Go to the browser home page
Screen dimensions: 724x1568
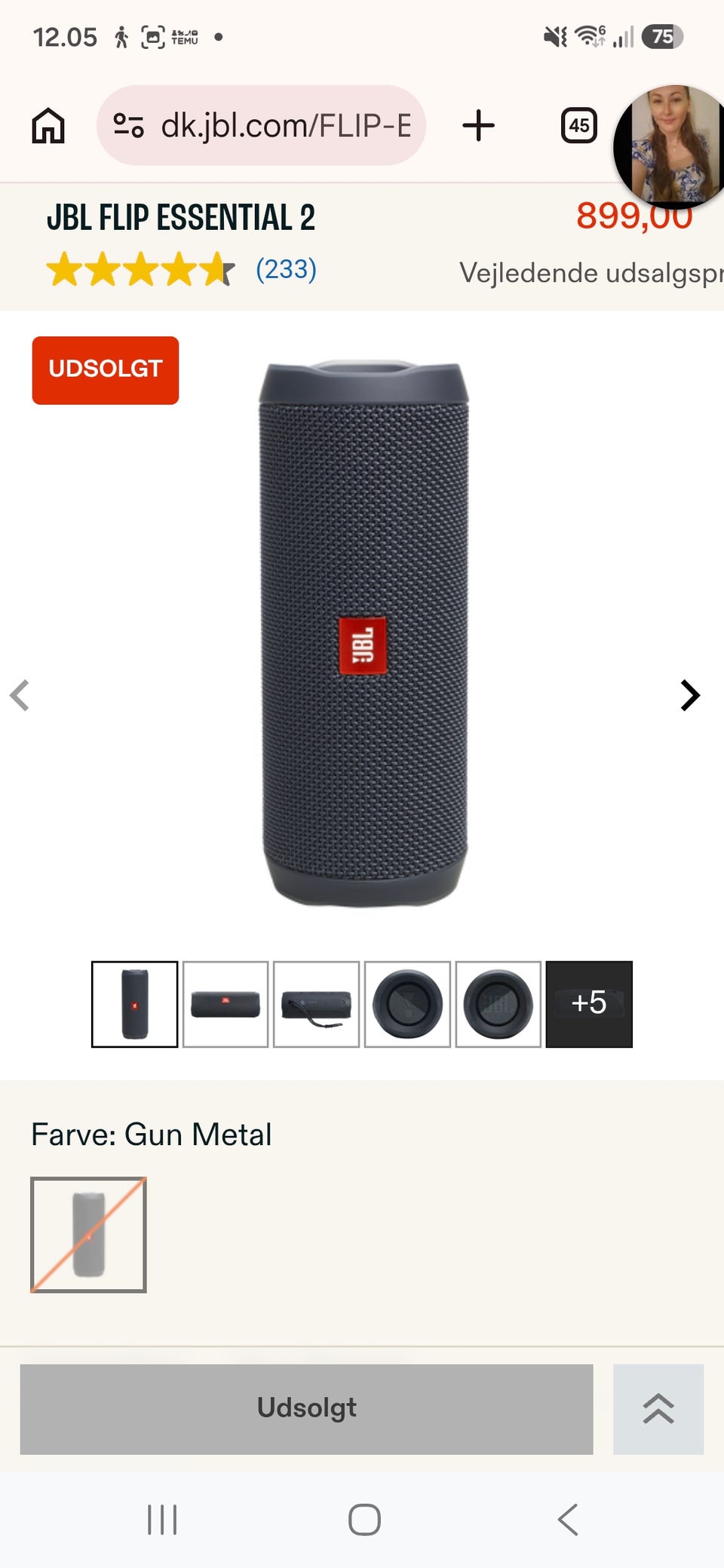click(48, 125)
